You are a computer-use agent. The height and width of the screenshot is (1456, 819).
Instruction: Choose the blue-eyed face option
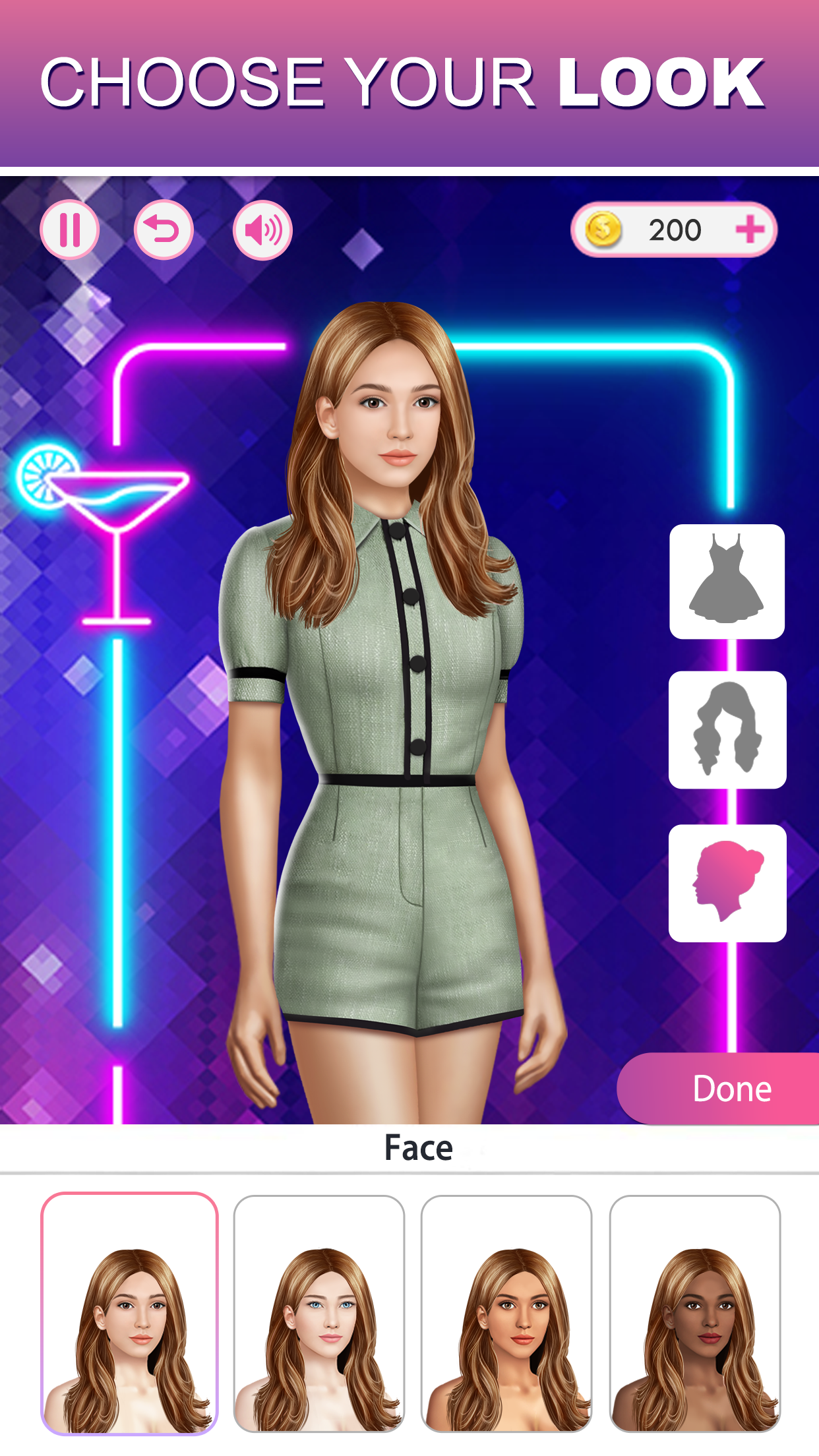point(319,1314)
